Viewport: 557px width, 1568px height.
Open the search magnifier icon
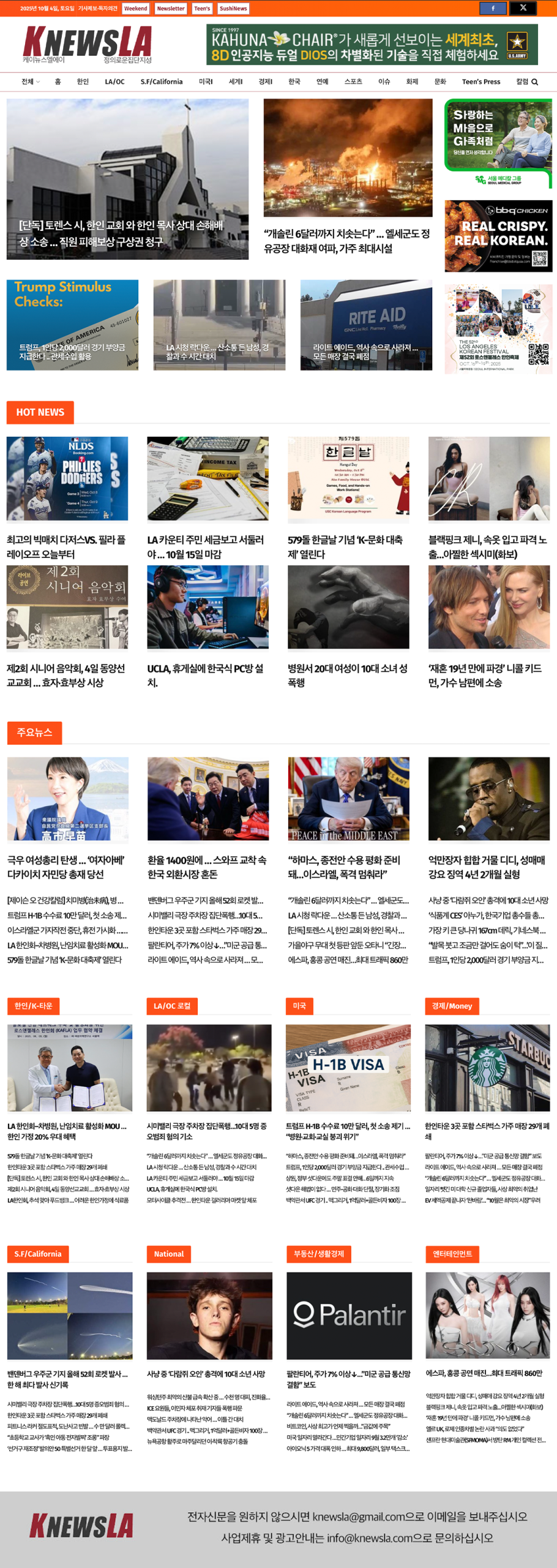pos(534,82)
